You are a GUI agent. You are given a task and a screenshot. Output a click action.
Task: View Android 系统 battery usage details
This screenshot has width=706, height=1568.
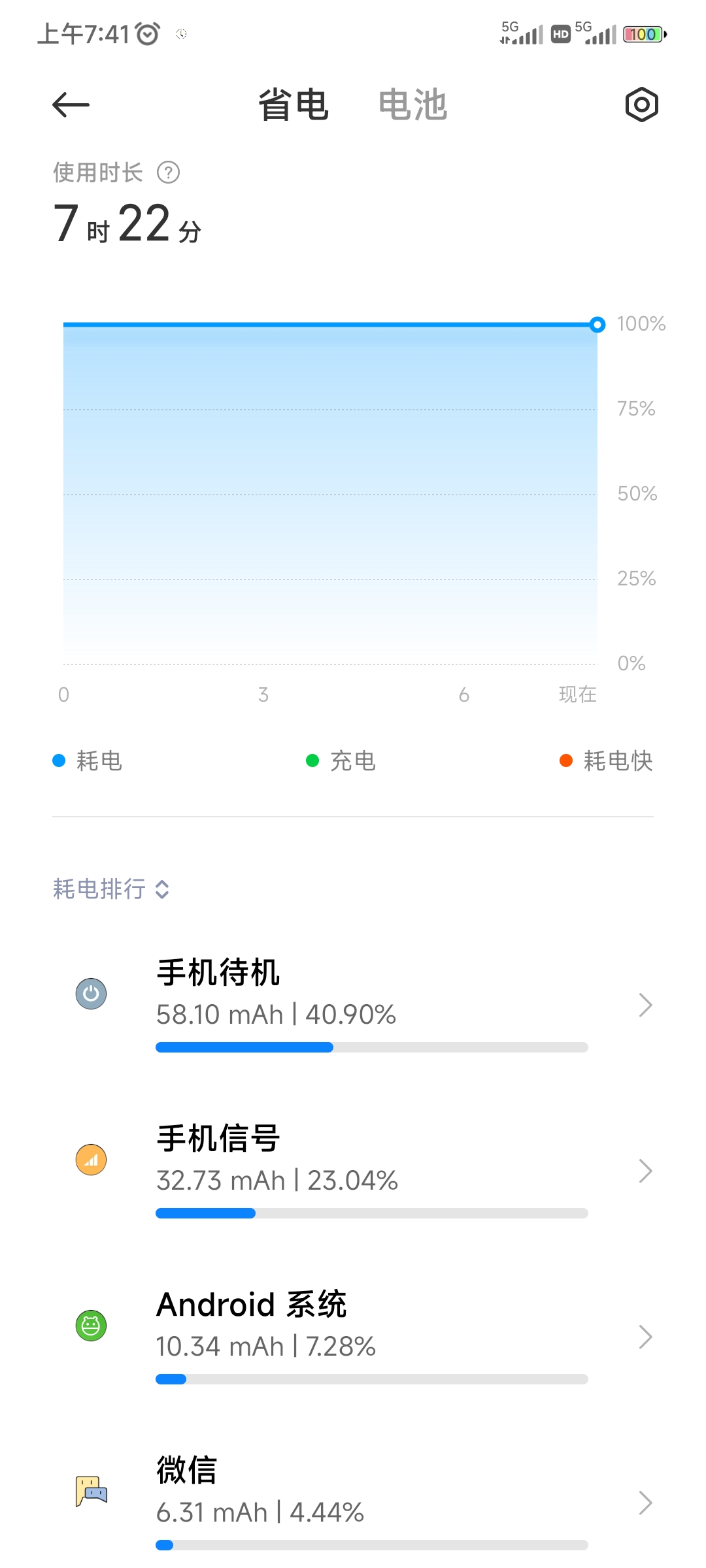[353, 1337]
